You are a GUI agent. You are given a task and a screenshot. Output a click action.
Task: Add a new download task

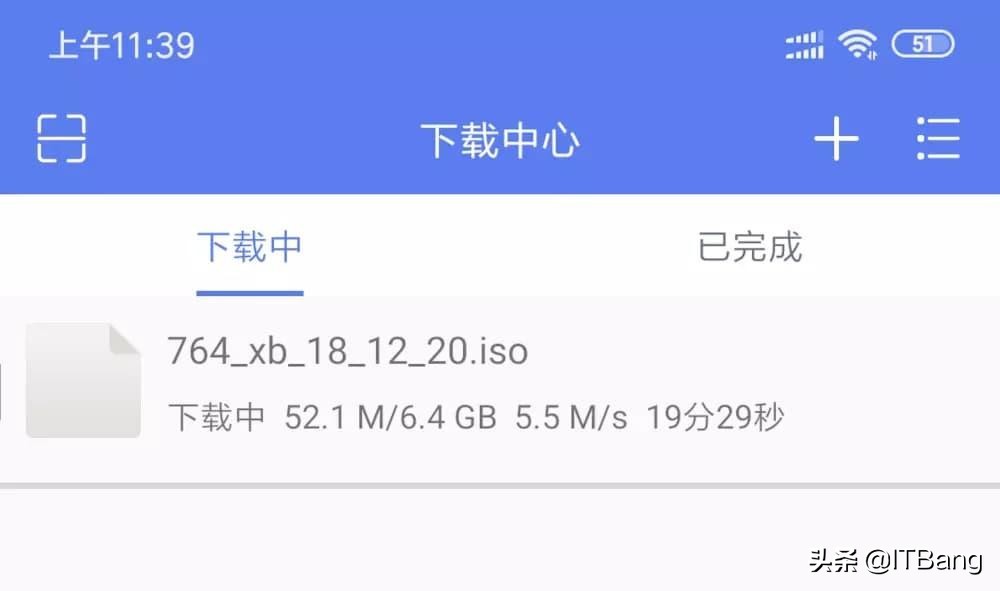(x=836, y=139)
